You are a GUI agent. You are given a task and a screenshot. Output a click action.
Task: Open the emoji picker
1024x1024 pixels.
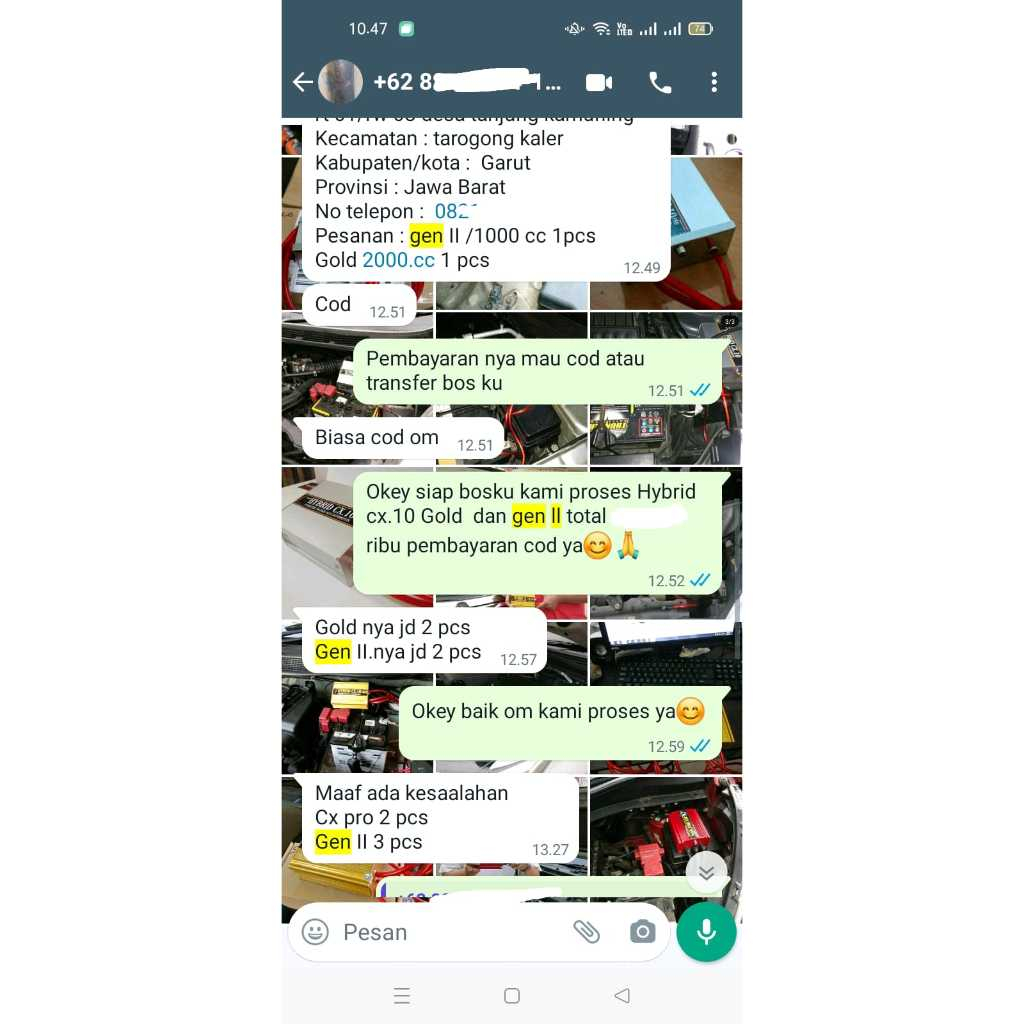click(315, 932)
